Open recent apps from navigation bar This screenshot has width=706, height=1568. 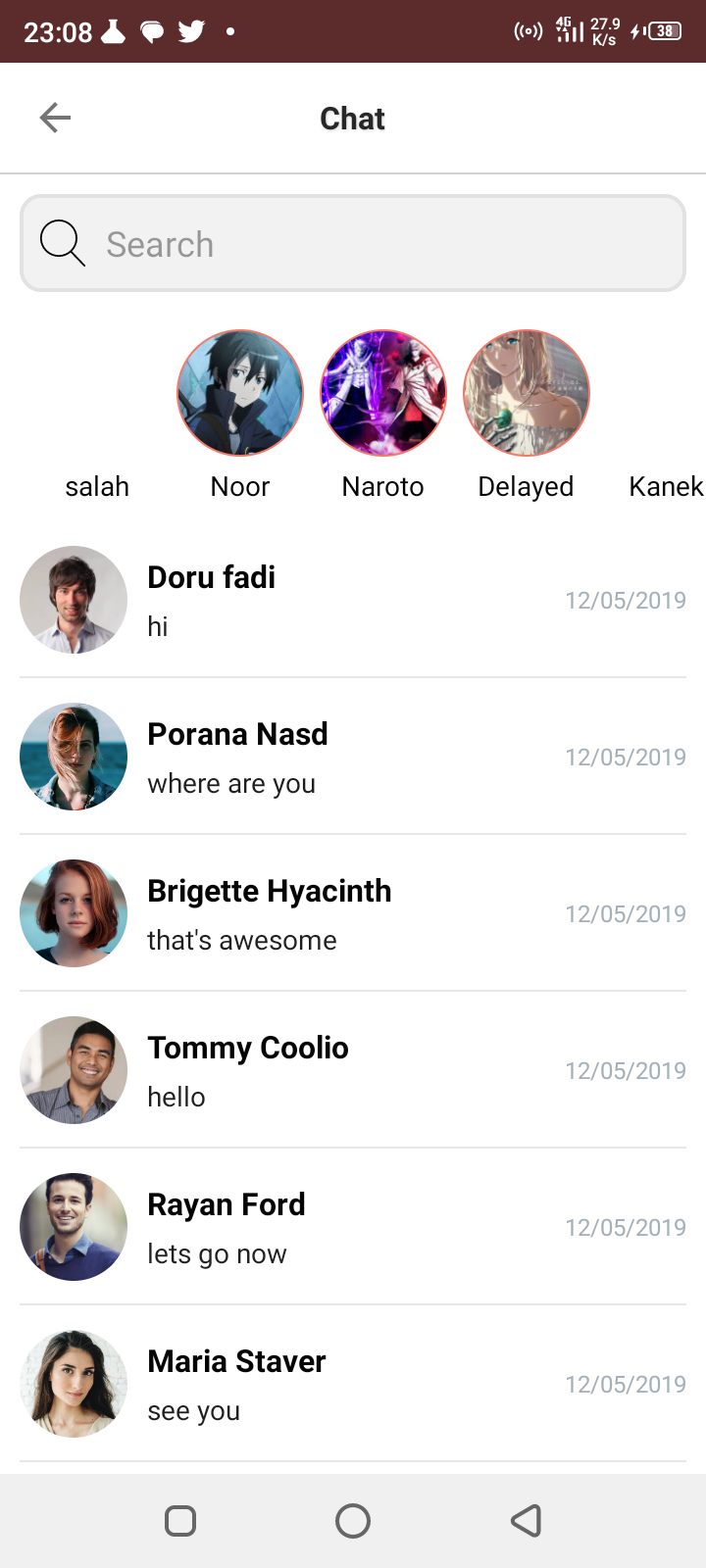tap(180, 1521)
